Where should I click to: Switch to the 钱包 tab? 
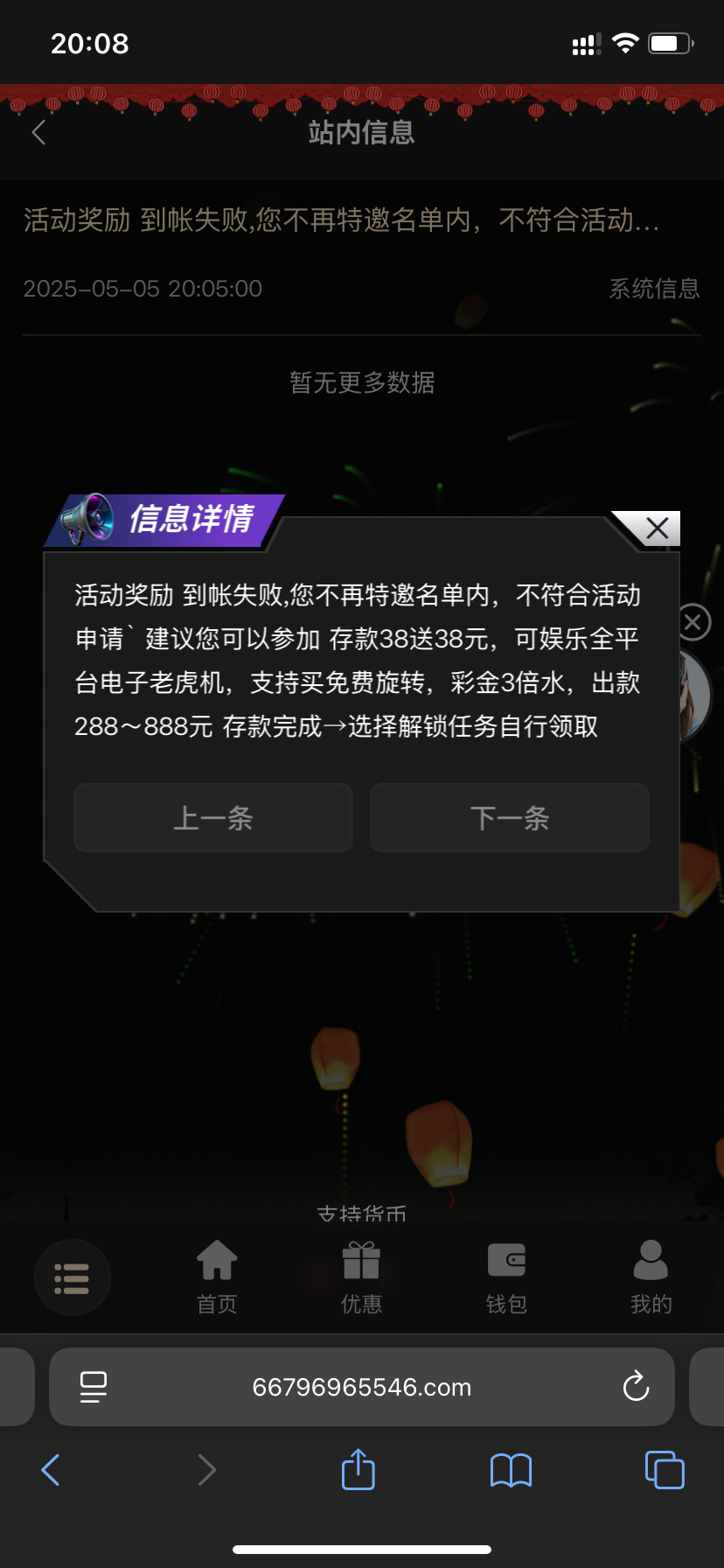(506, 1277)
